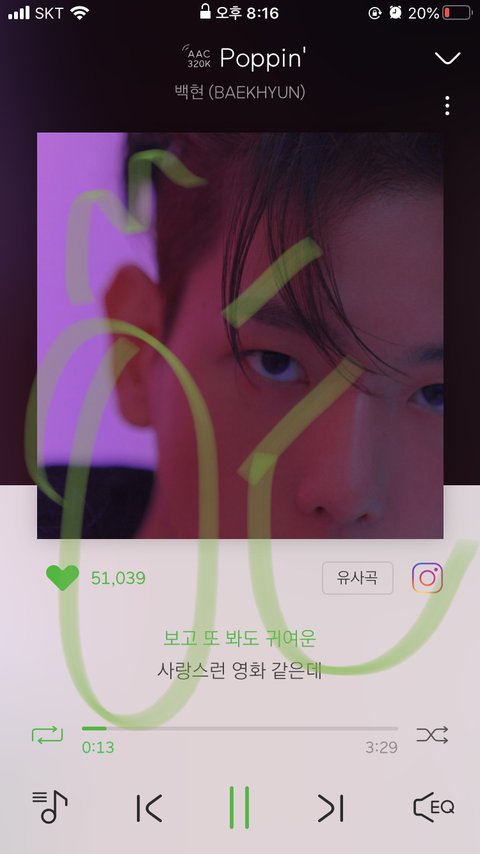
Task: Open the playlist queue
Action: 50,807
